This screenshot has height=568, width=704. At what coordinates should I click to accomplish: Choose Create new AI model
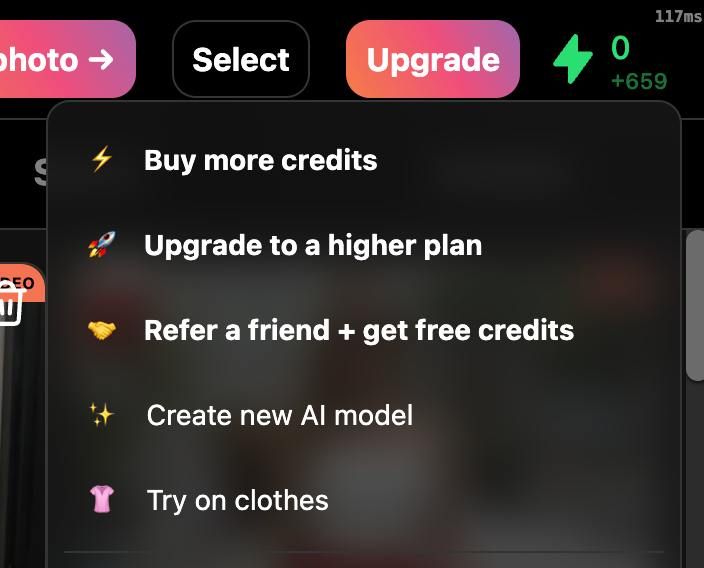coord(279,415)
